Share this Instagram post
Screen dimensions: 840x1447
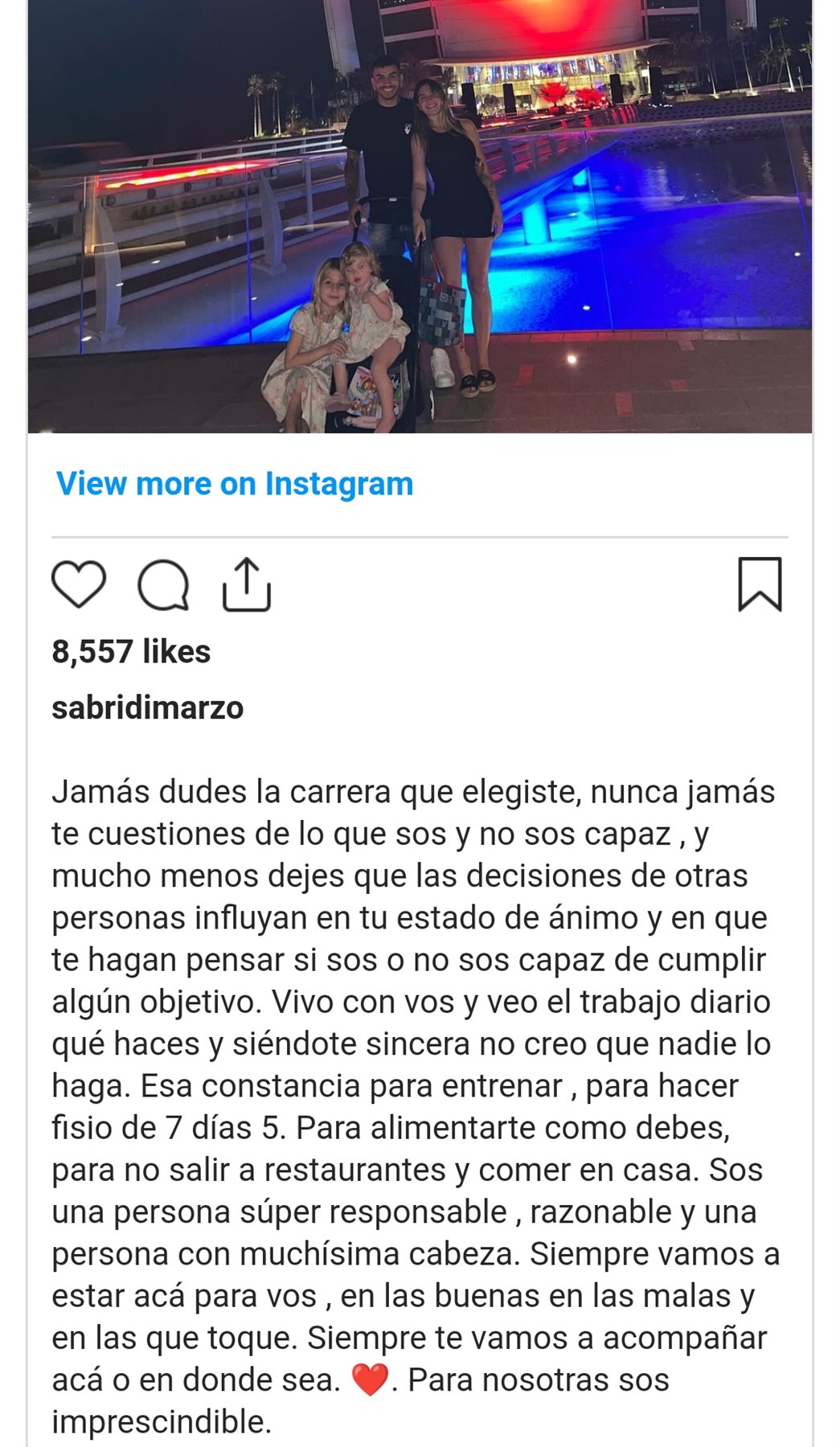(x=247, y=584)
